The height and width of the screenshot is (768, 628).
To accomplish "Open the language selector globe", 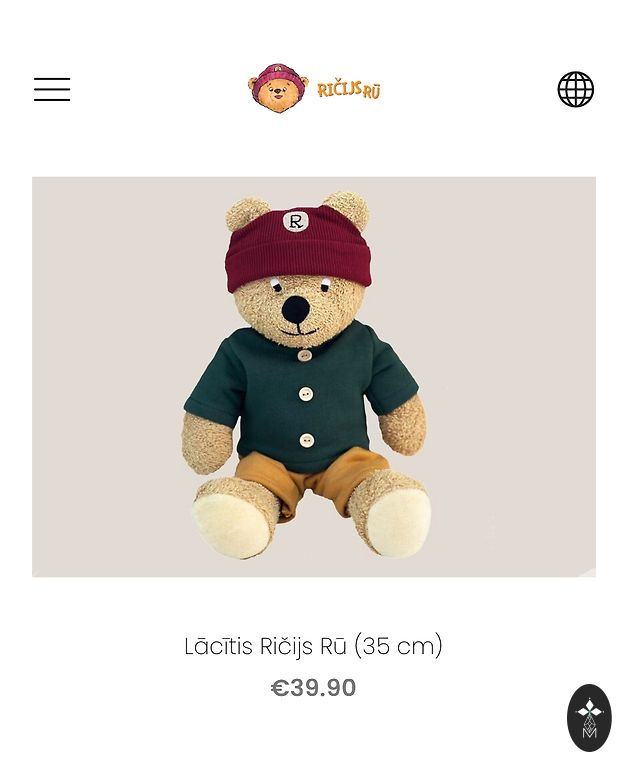I will tap(576, 89).
